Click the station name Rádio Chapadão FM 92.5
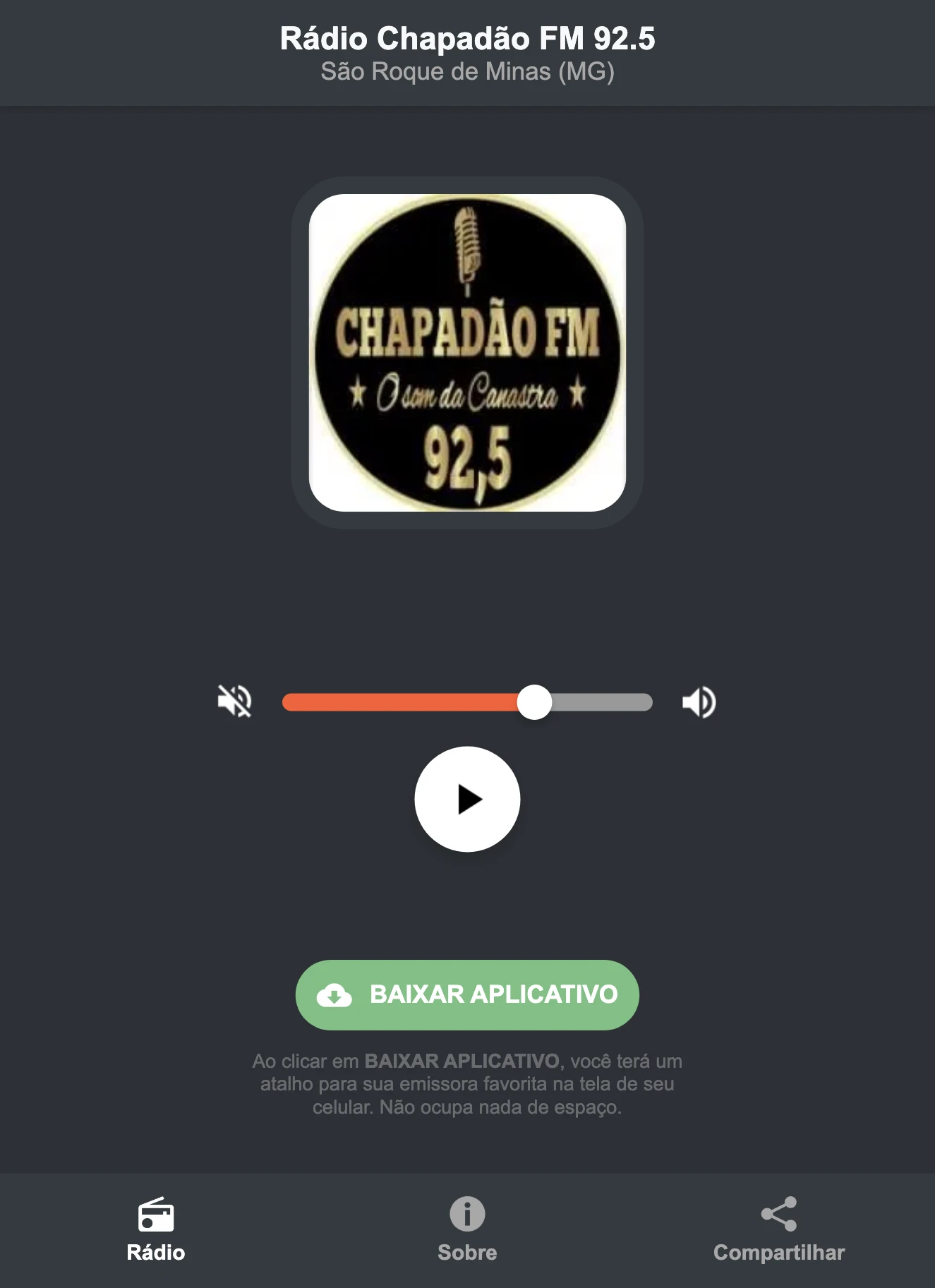Image resolution: width=935 pixels, height=1288 pixels. pos(467,39)
